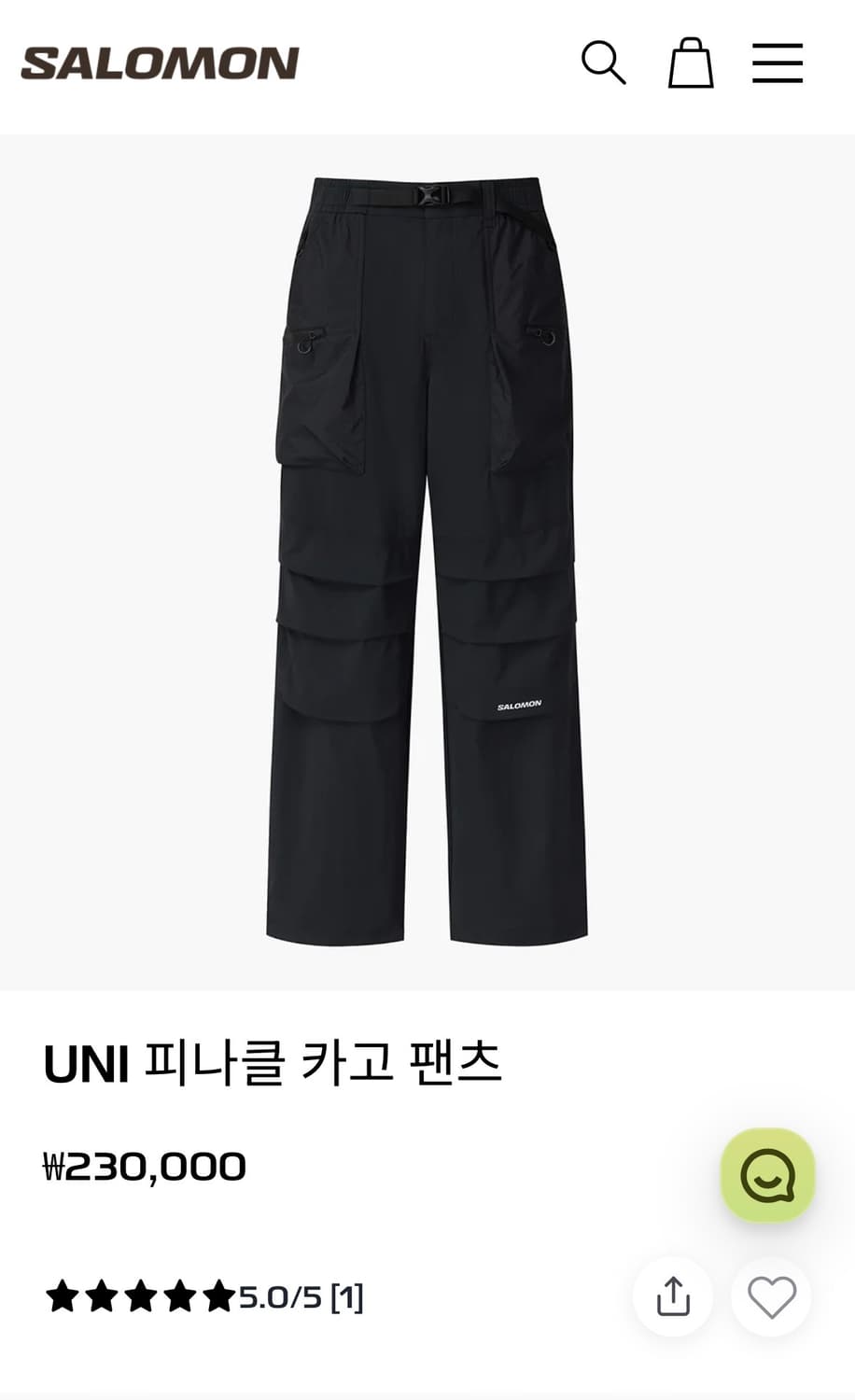Click the cargo pants product image
This screenshot has height=1400, width=855.
427,560
